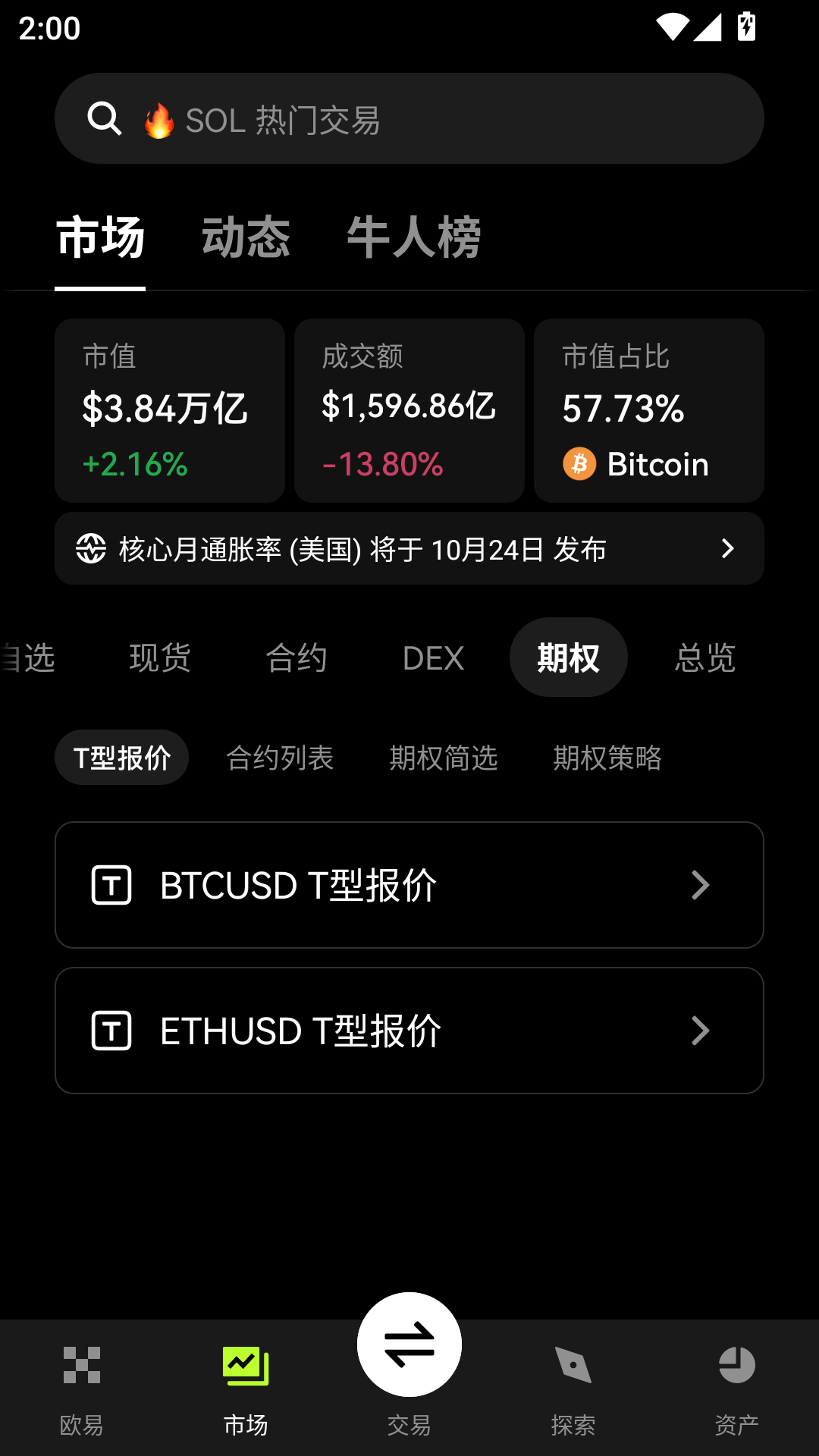The image size is (819, 1456).
Task: Tap the 成交额 statistics card
Action: [x=409, y=410]
